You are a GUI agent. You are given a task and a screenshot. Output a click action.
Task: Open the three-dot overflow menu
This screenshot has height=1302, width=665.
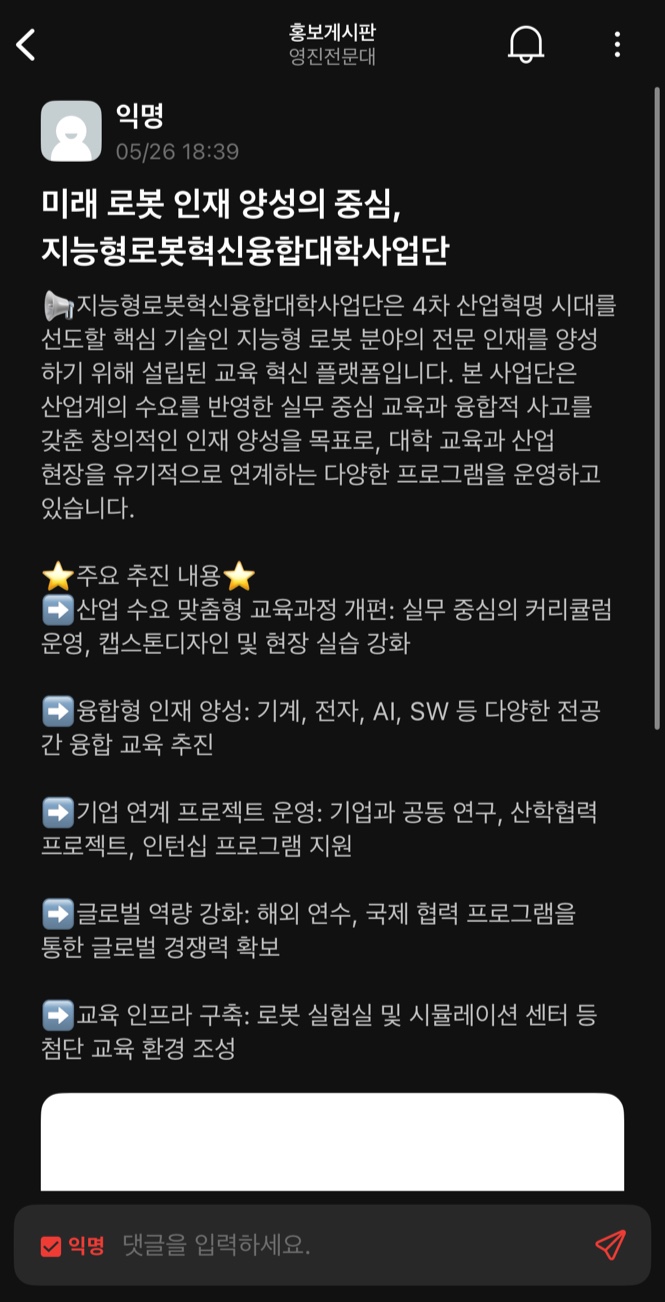617,44
